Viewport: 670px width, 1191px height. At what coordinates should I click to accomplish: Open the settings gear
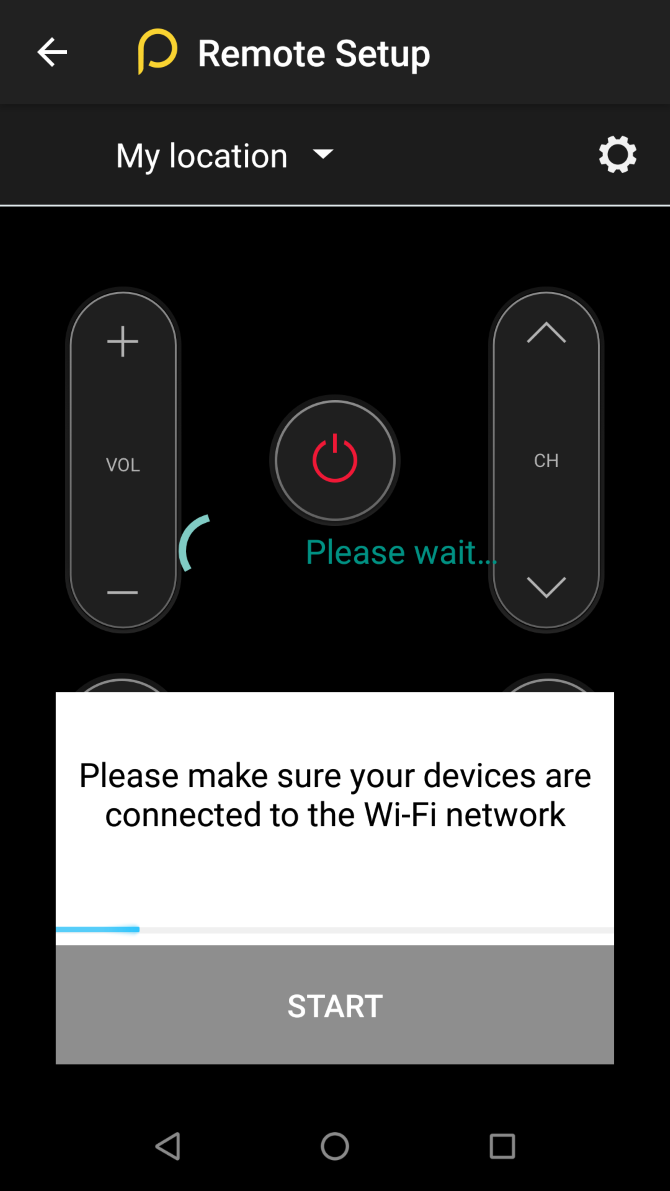617,156
